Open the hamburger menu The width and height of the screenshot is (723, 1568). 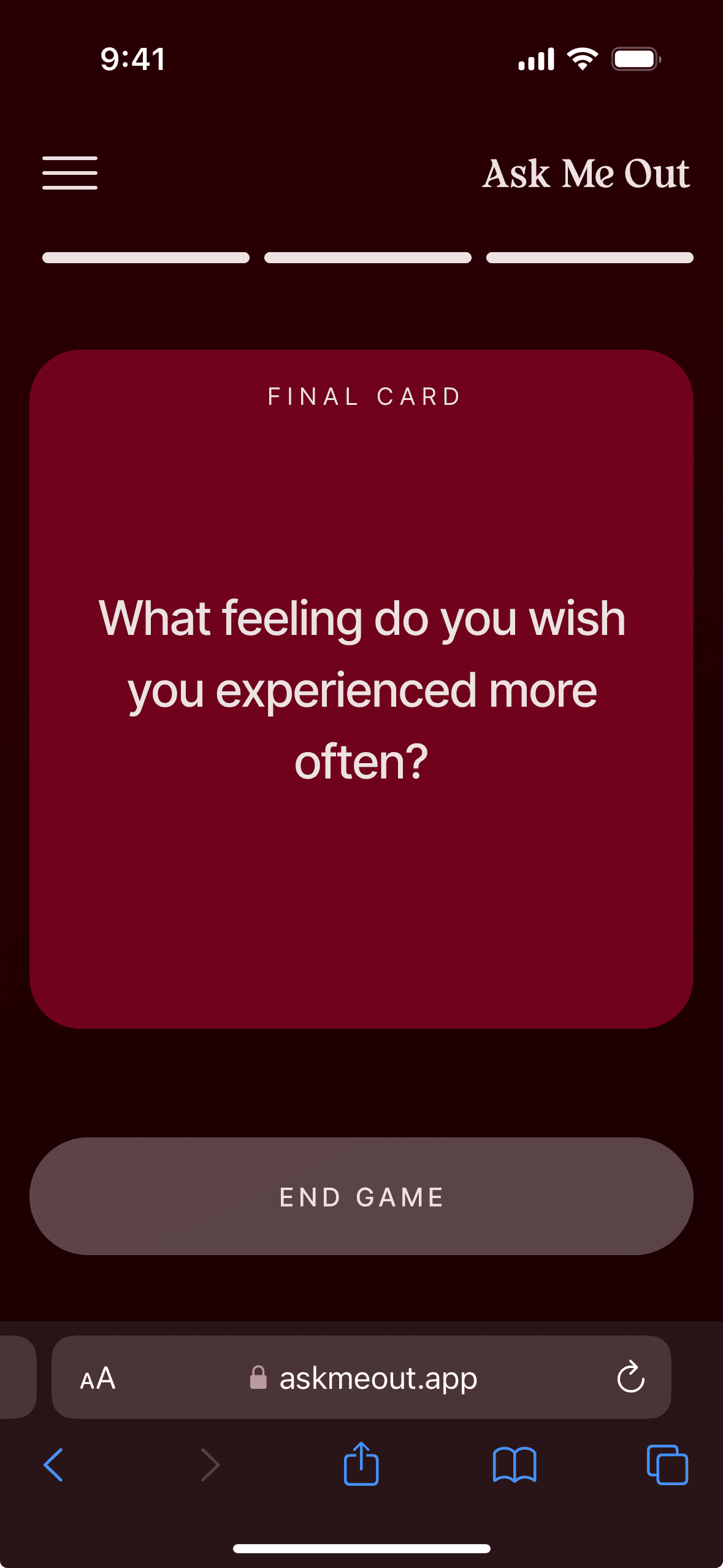coord(70,173)
